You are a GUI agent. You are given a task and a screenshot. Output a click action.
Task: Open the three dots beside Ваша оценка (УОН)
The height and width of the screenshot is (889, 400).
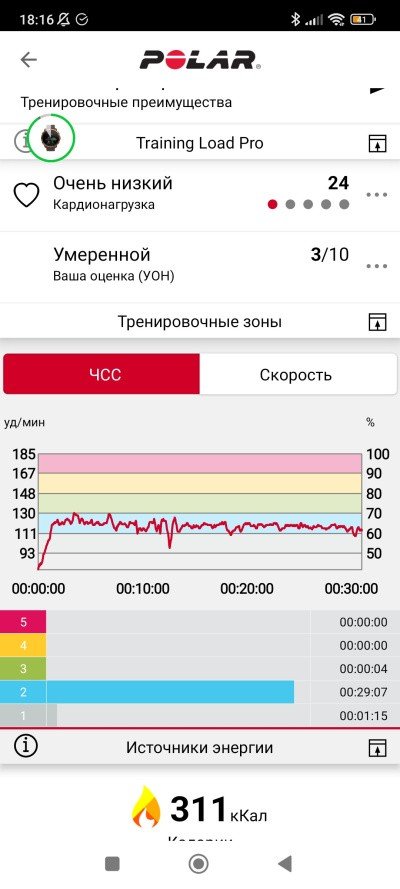376,266
